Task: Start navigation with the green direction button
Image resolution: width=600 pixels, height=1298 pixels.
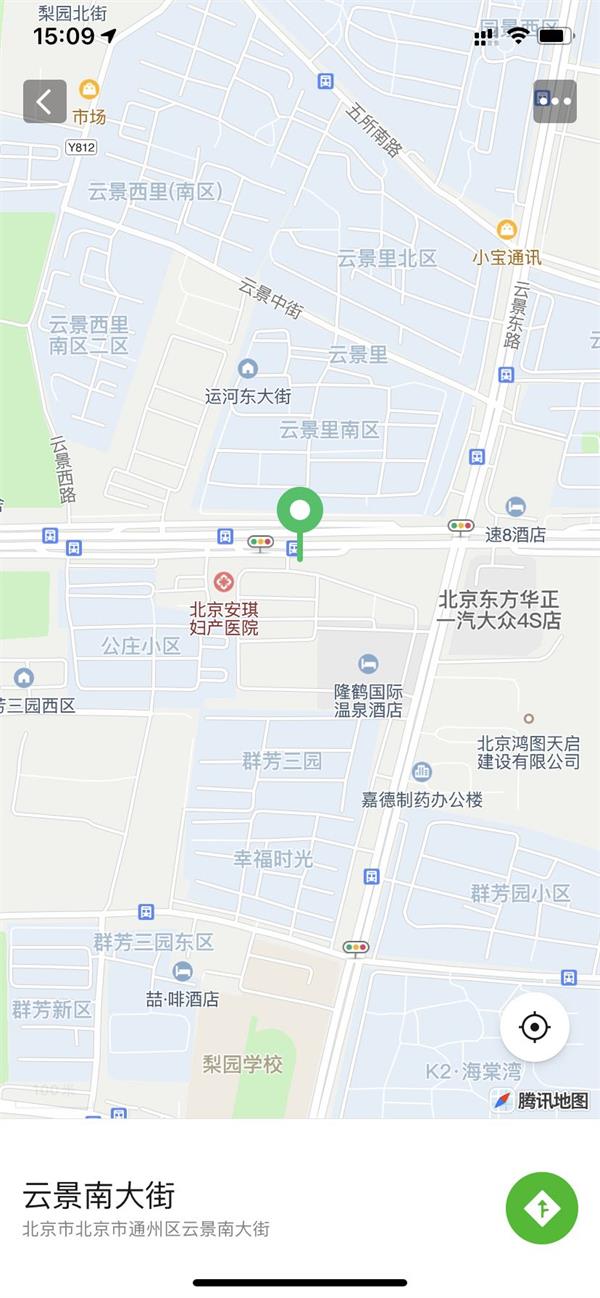Action: coord(542,1208)
